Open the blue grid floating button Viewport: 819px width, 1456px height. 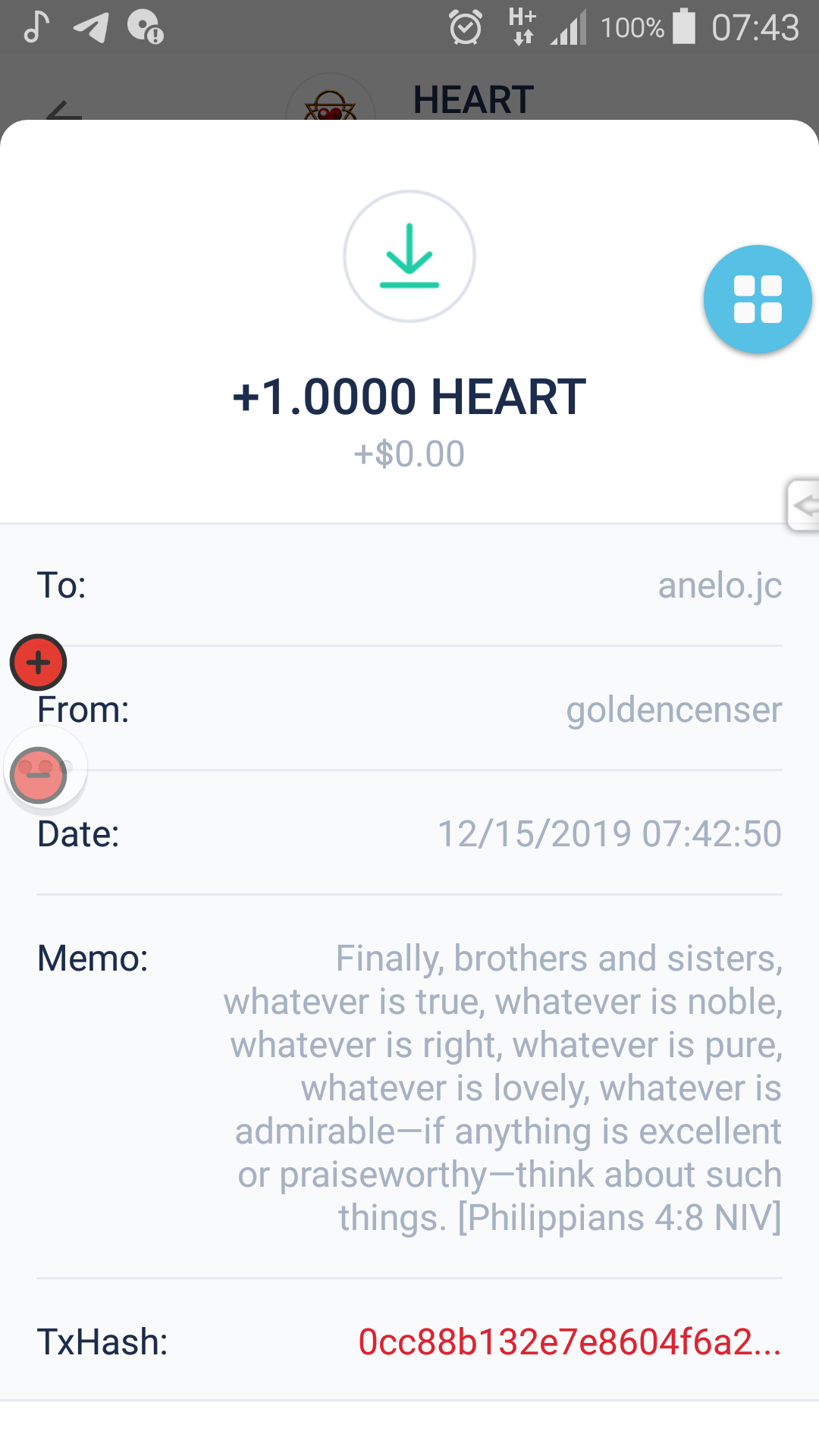click(x=758, y=300)
